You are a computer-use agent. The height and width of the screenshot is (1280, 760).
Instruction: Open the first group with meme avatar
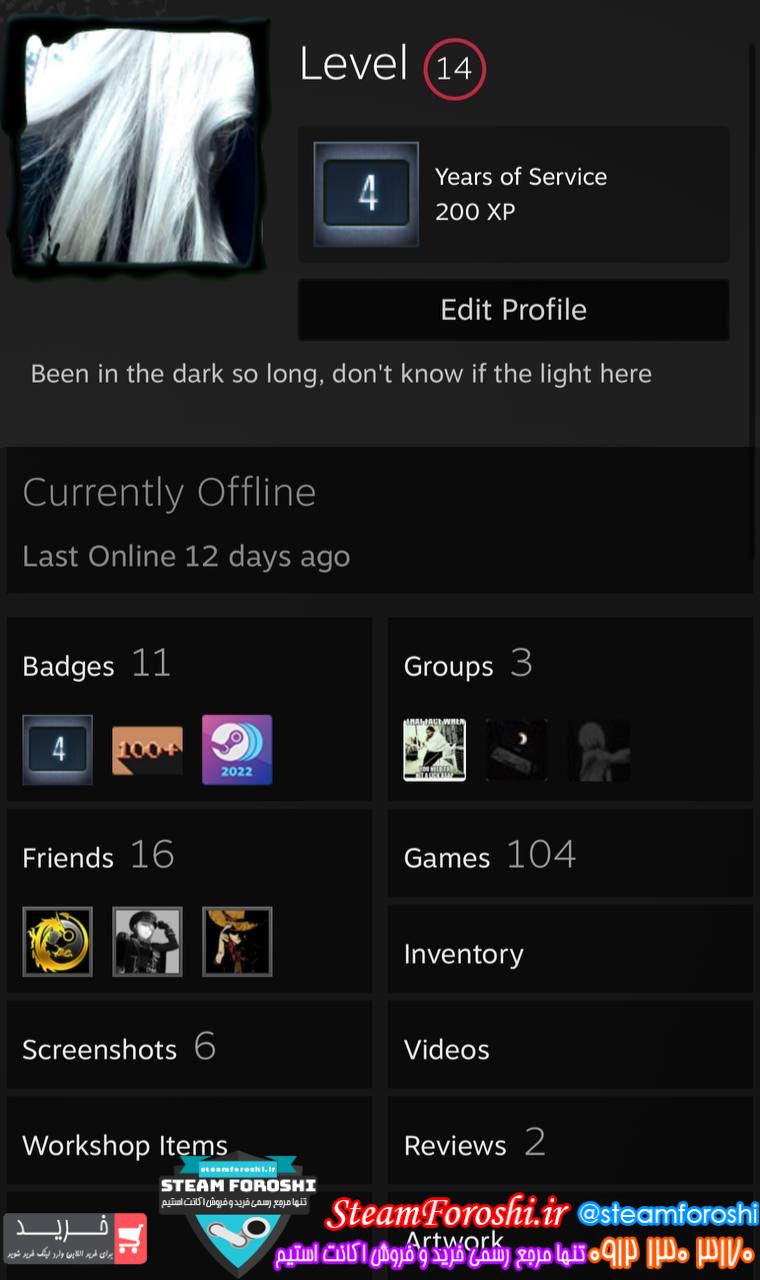[434, 750]
